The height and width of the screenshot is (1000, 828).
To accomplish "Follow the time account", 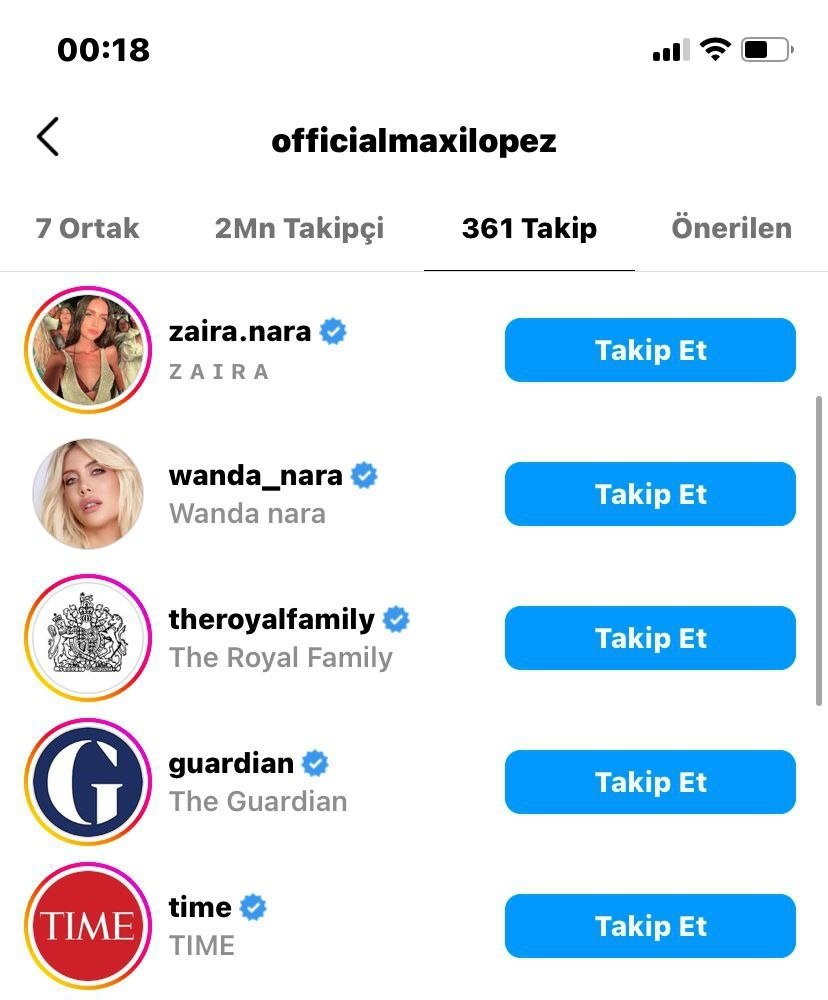I will 650,926.
